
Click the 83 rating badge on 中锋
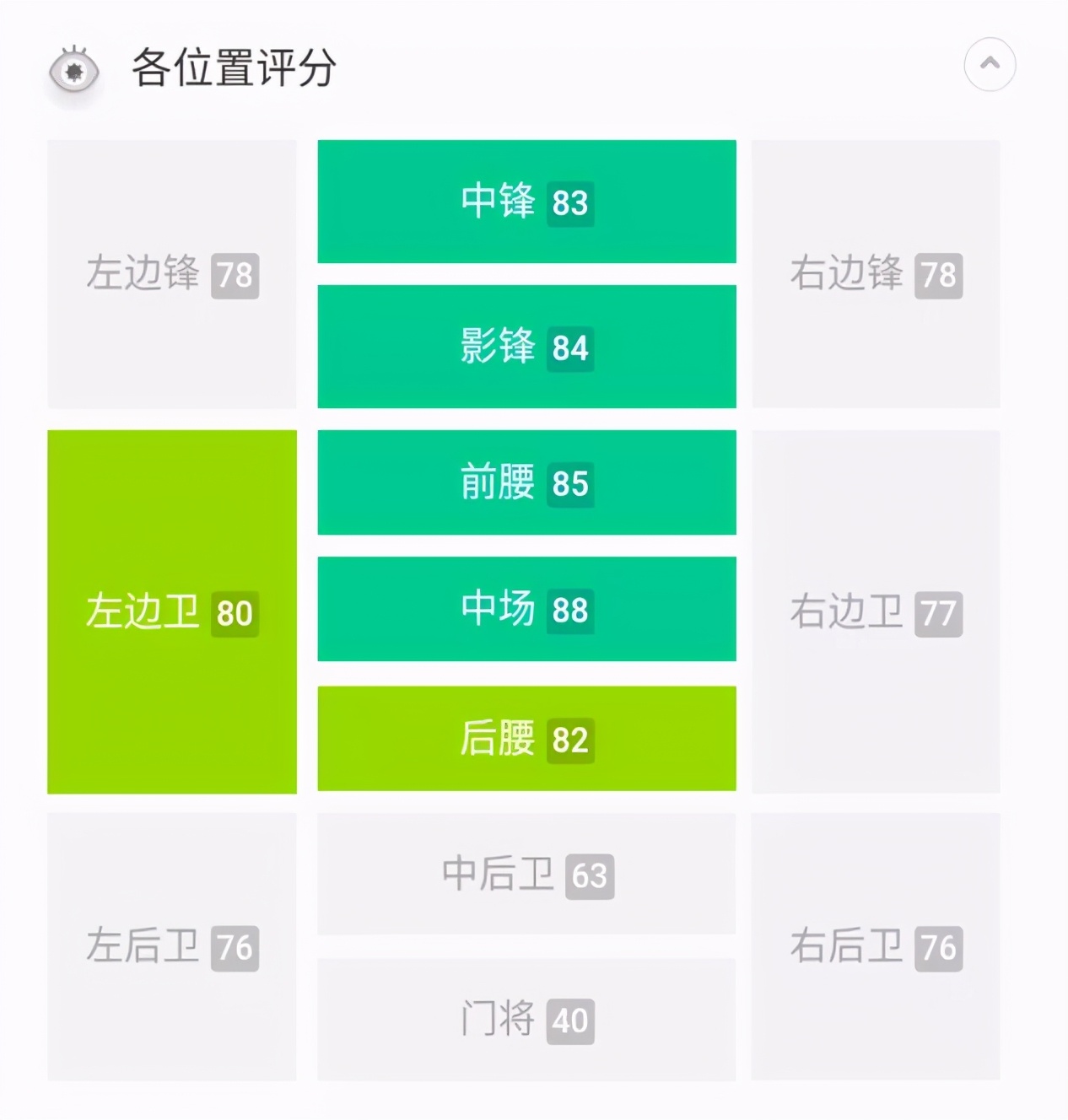573,204
